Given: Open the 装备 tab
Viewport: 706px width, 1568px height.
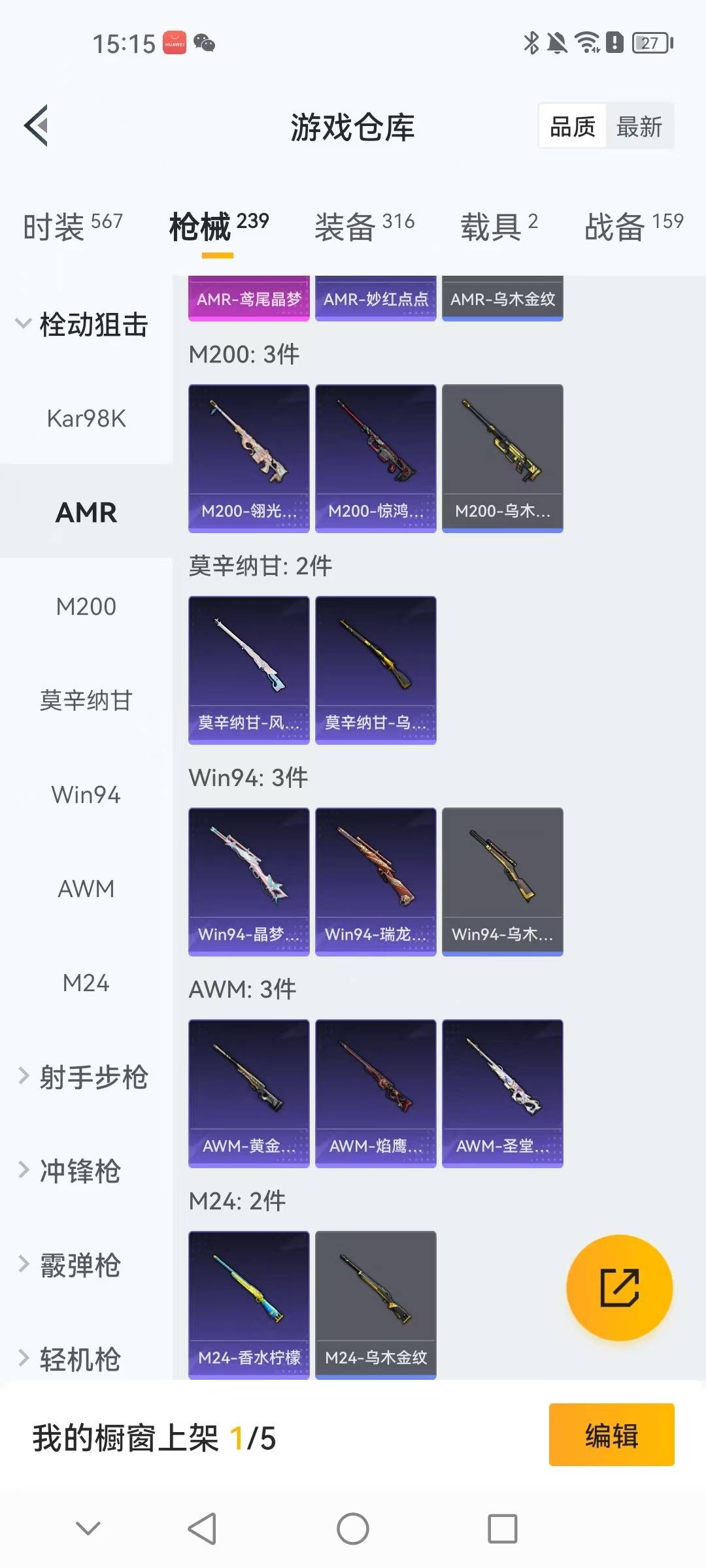Looking at the screenshot, I should [364, 227].
